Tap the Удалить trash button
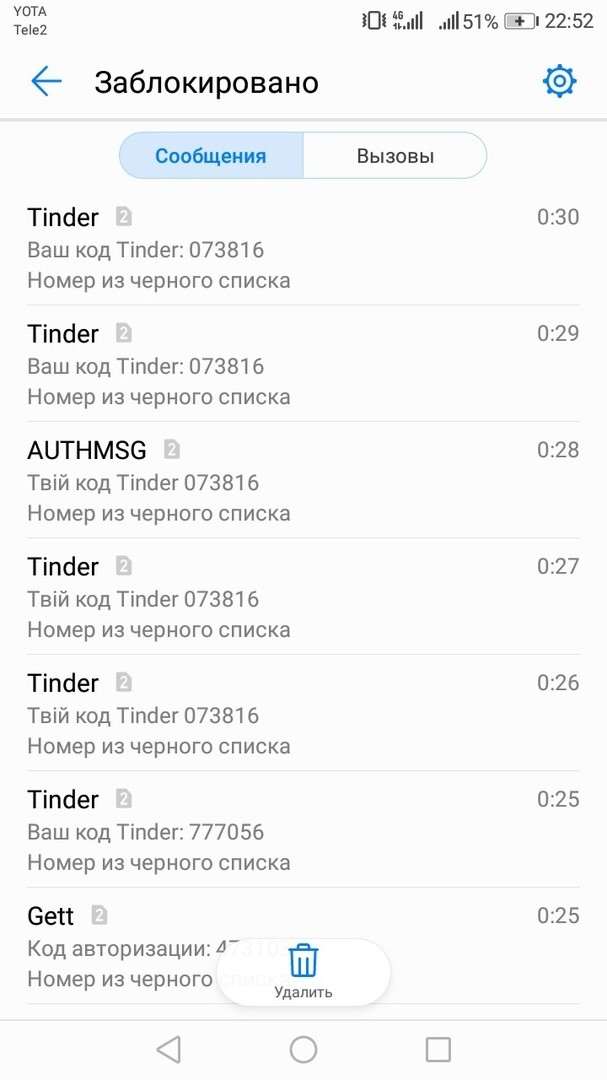607x1080 pixels. click(303, 971)
